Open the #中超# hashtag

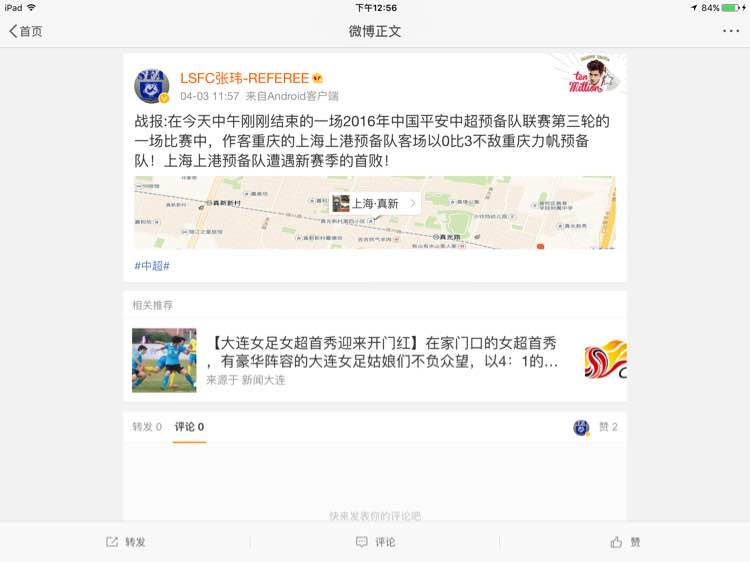pyautogui.click(x=152, y=266)
